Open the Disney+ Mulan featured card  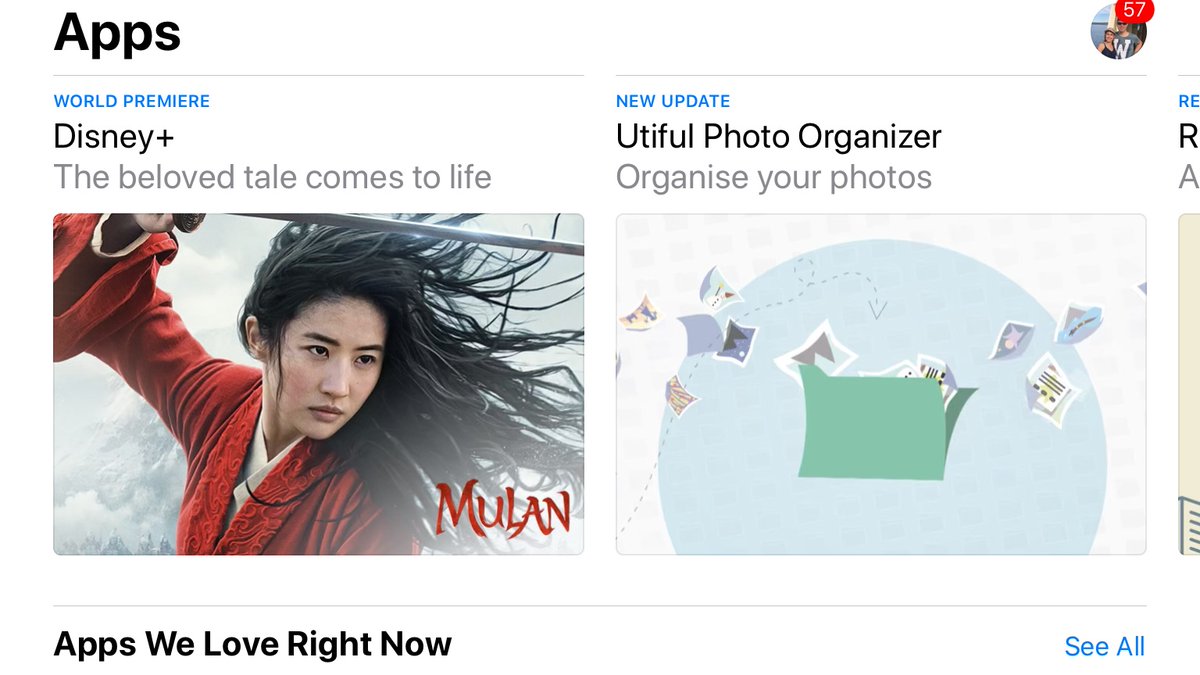click(x=318, y=384)
